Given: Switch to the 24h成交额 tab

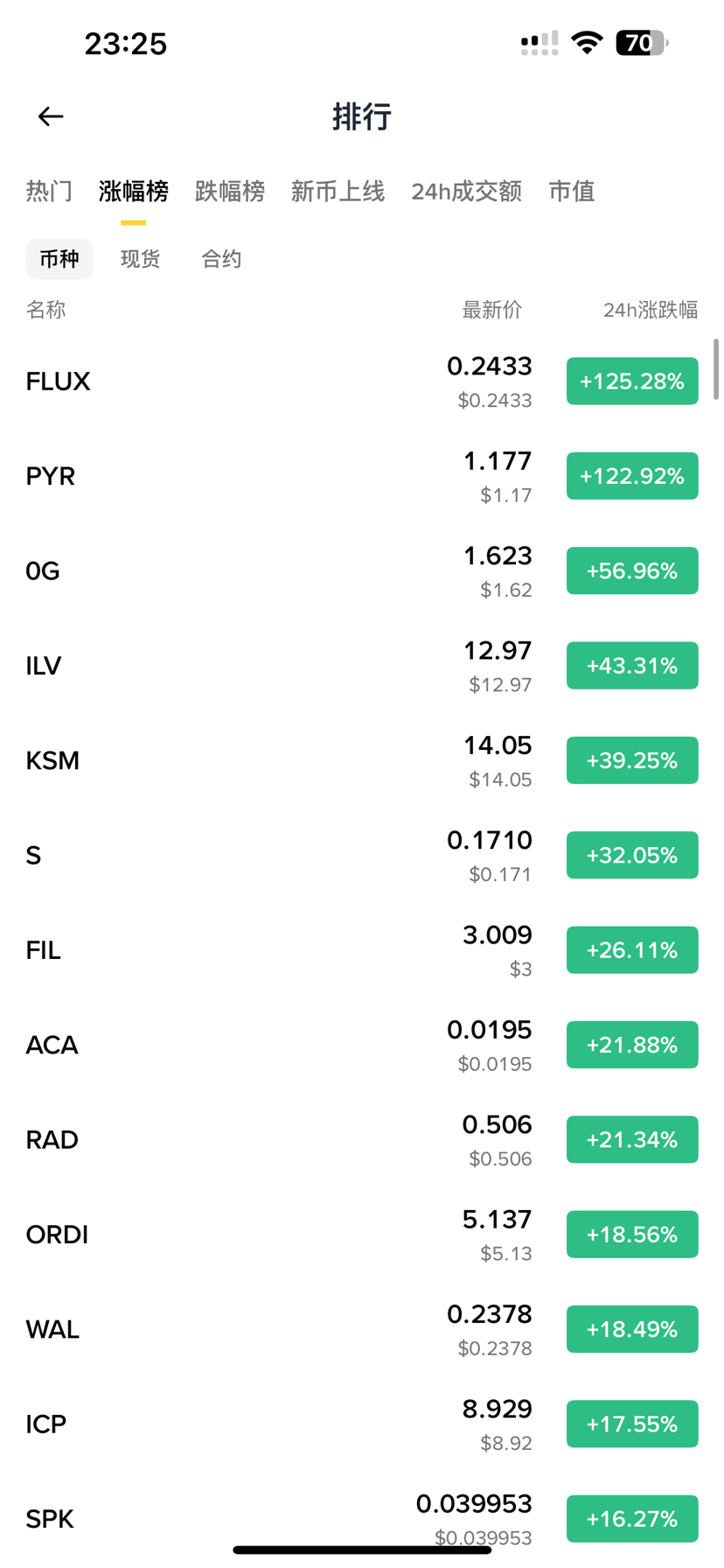Looking at the screenshot, I should pyautogui.click(x=466, y=191).
